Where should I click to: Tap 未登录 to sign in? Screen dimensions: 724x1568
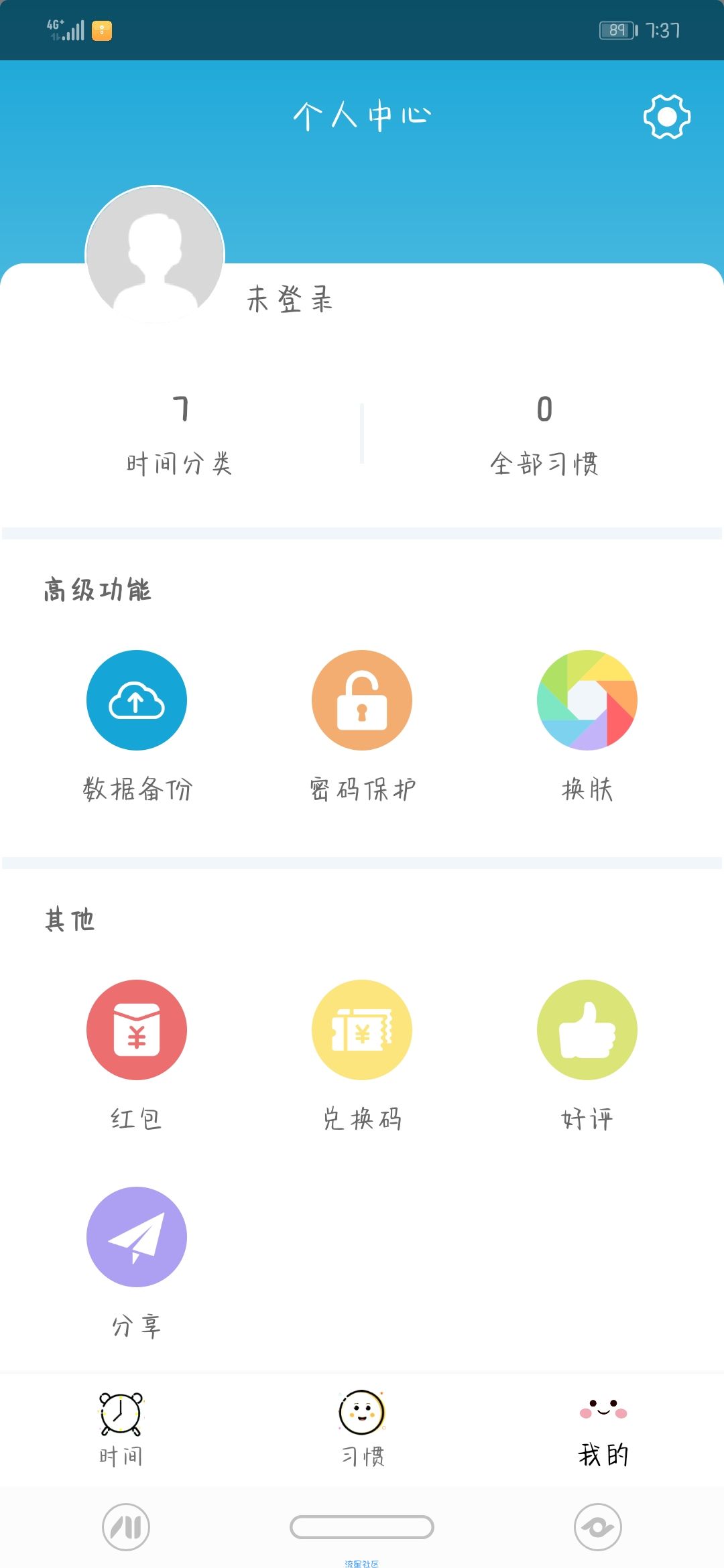pyautogui.click(x=290, y=299)
